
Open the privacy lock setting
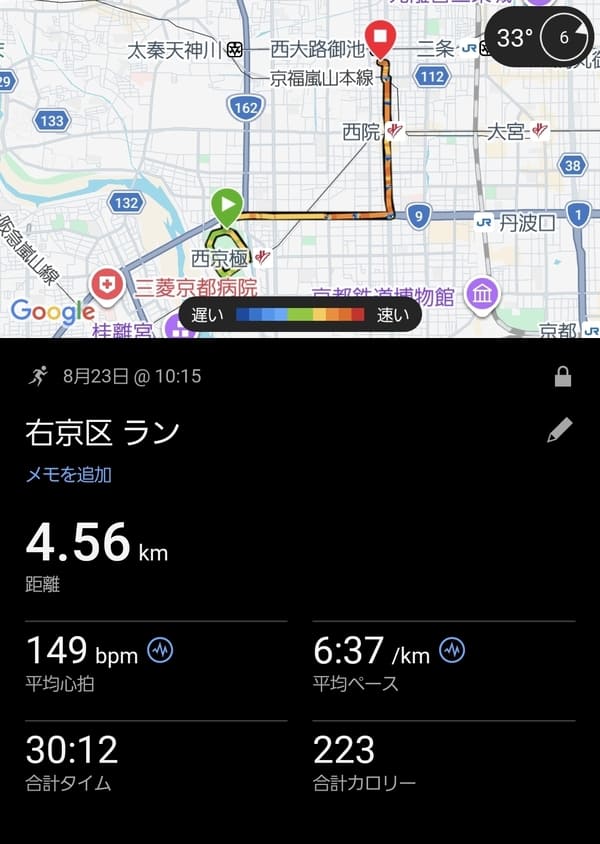563,377
